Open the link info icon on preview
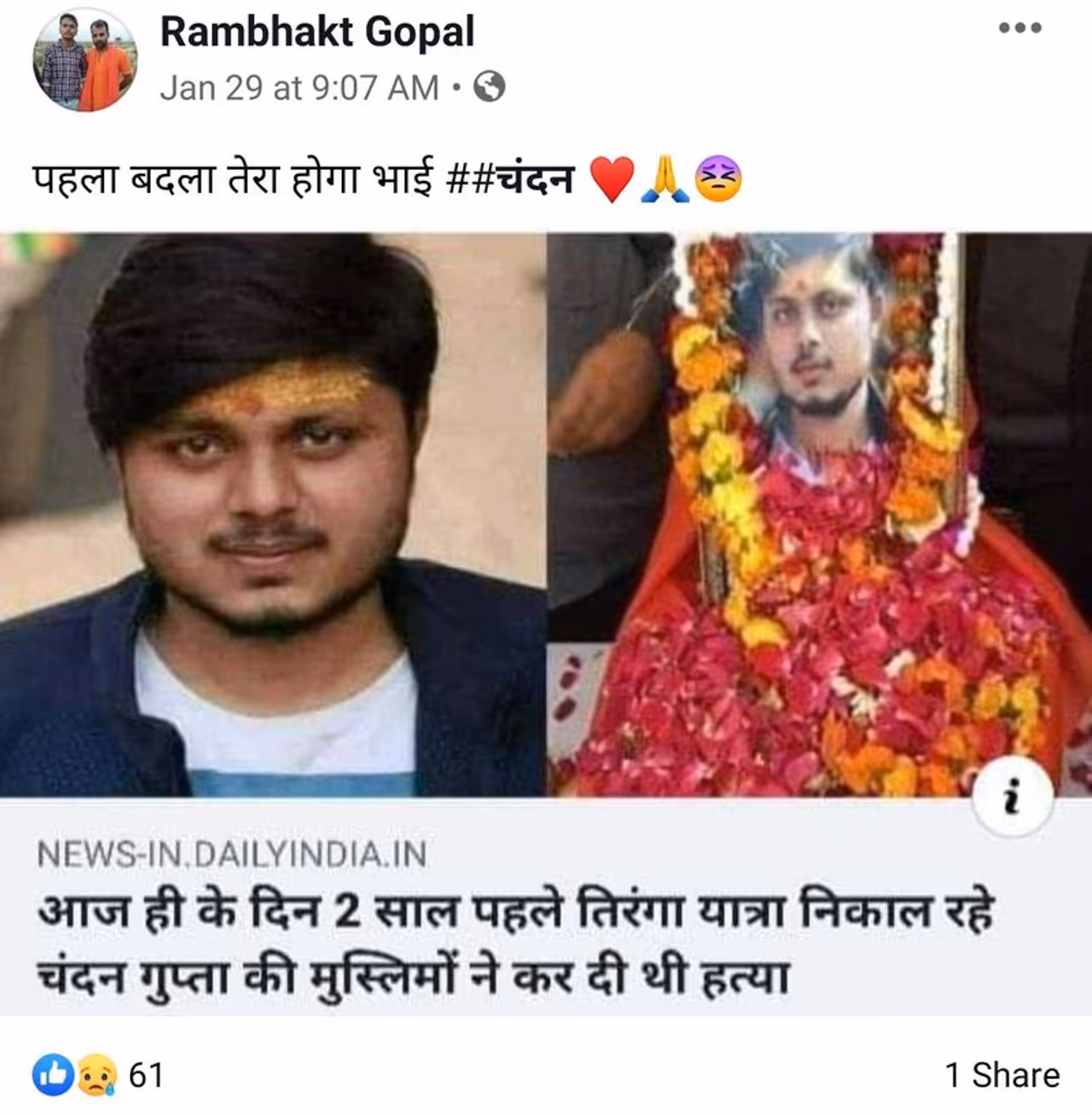This screenshot has width=1092, height=1115. click(1012, 797)
